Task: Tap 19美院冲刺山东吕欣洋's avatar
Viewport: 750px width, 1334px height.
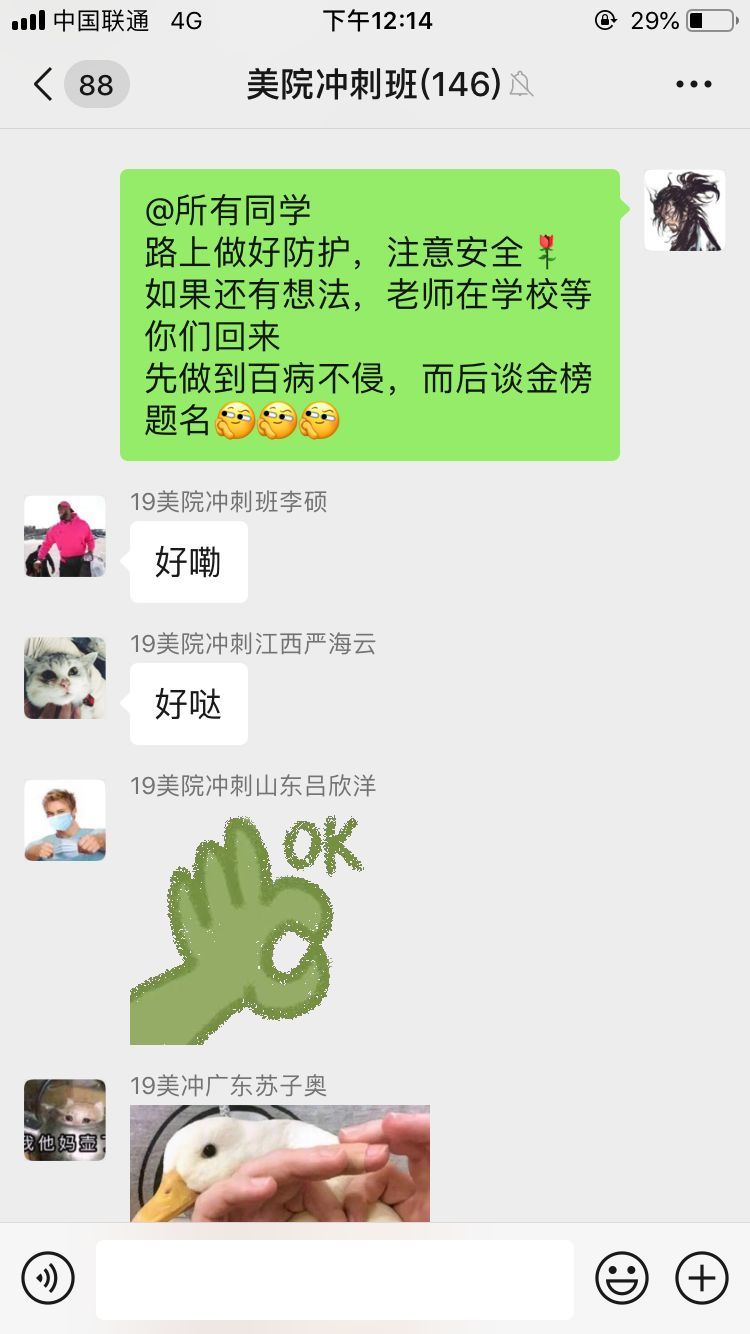Action: pos(65,820)
